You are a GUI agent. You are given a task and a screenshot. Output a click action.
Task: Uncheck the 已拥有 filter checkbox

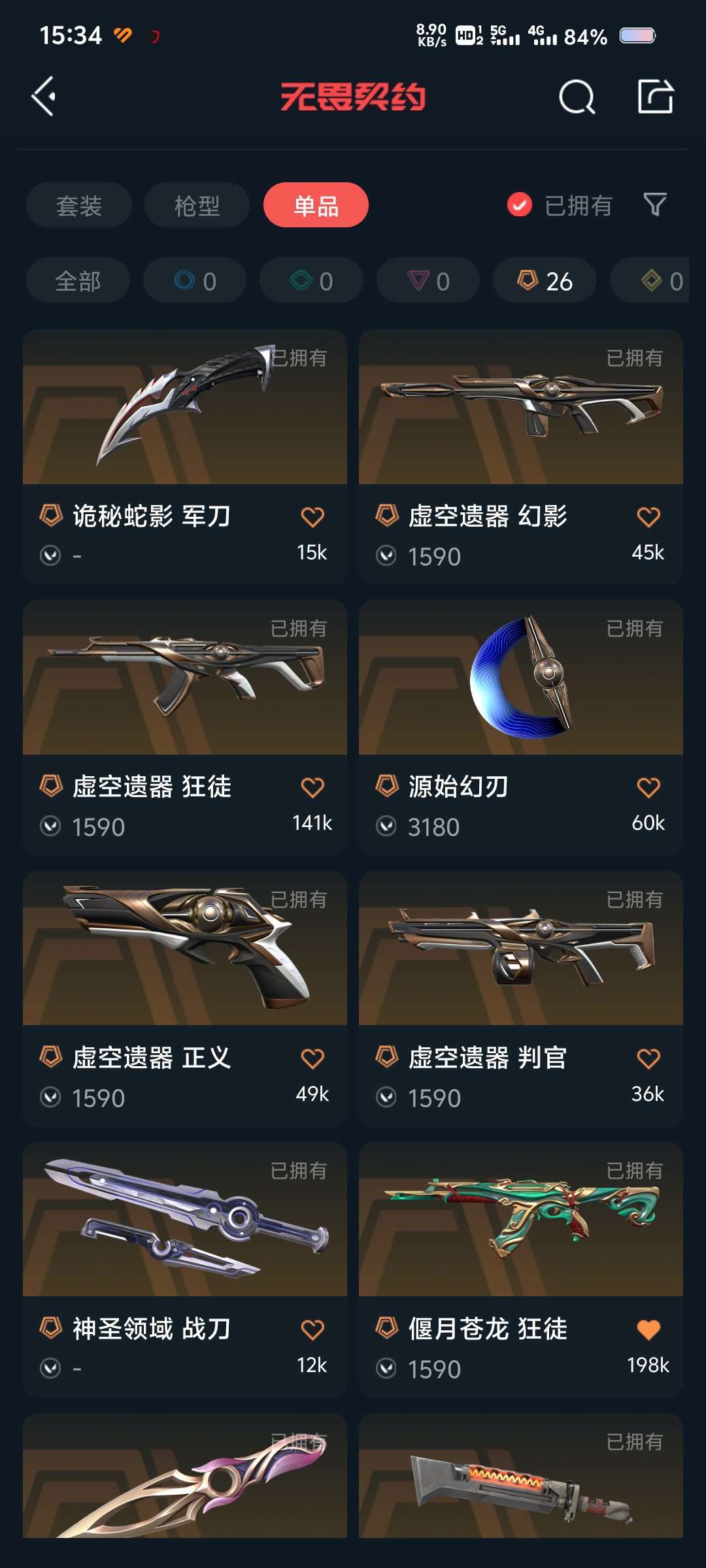520,205
